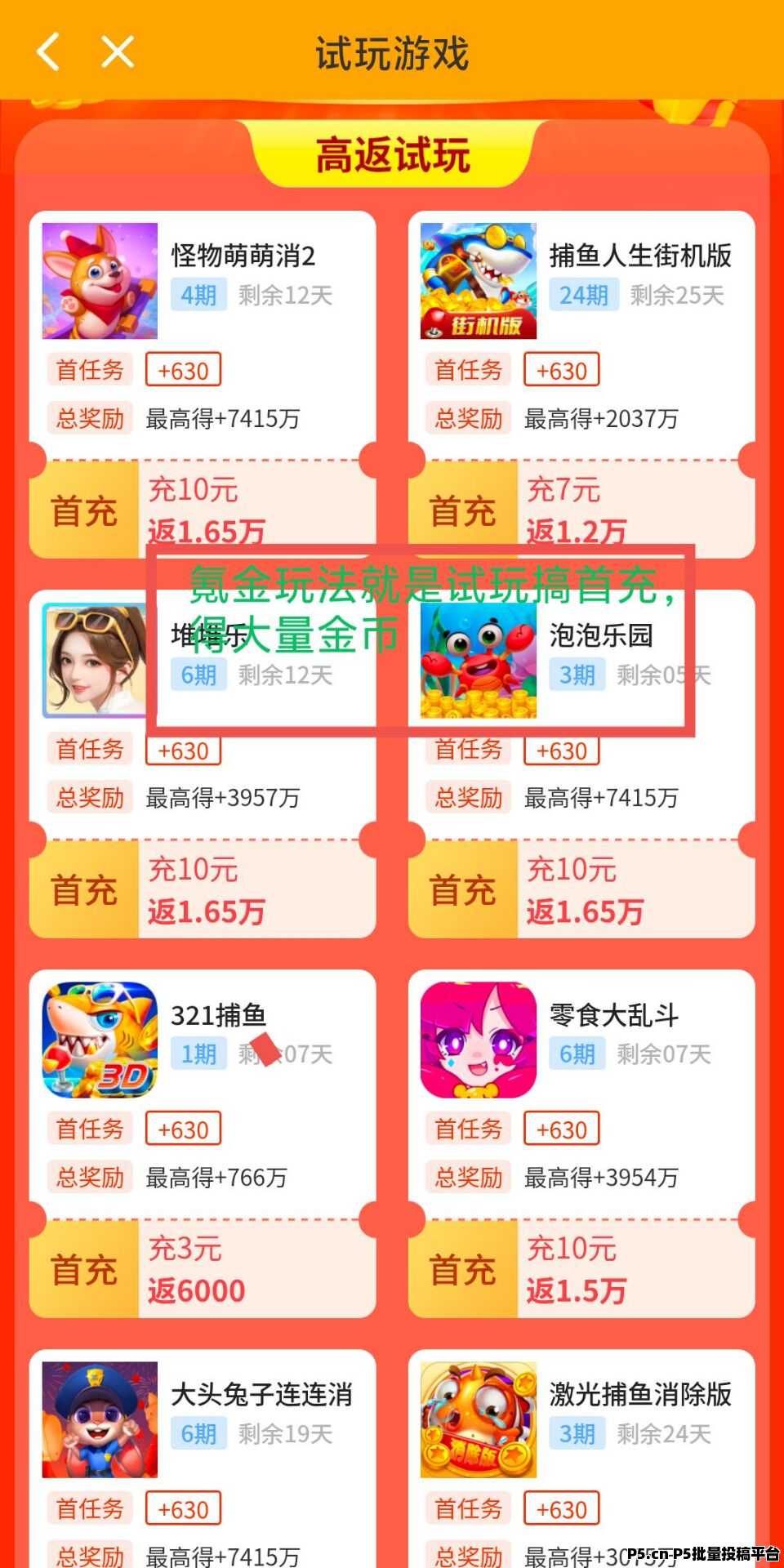Select the 首充 offer under 怪物萌萌消2

click(203, 510)
